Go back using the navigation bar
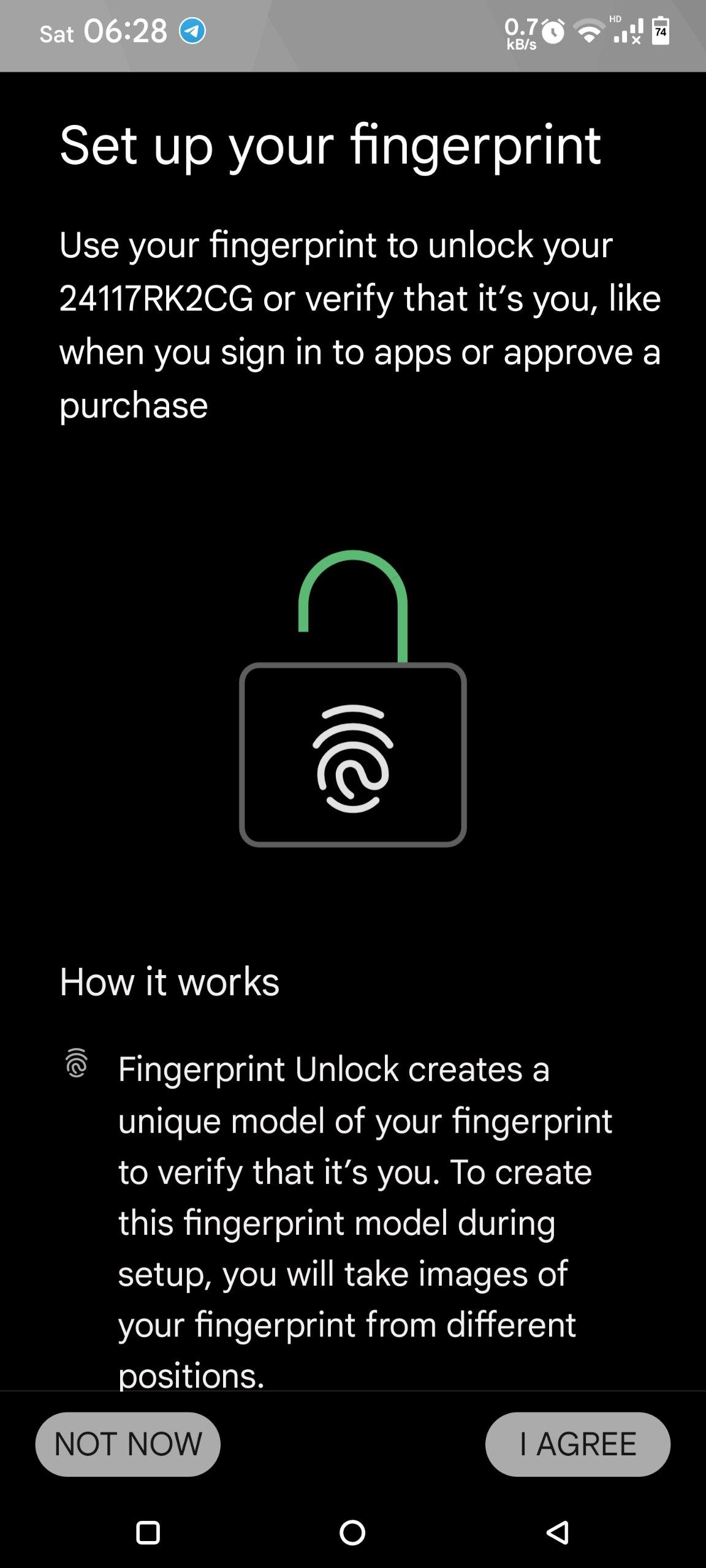This screenshot has width=706, height=1568. pos(557,1532)
